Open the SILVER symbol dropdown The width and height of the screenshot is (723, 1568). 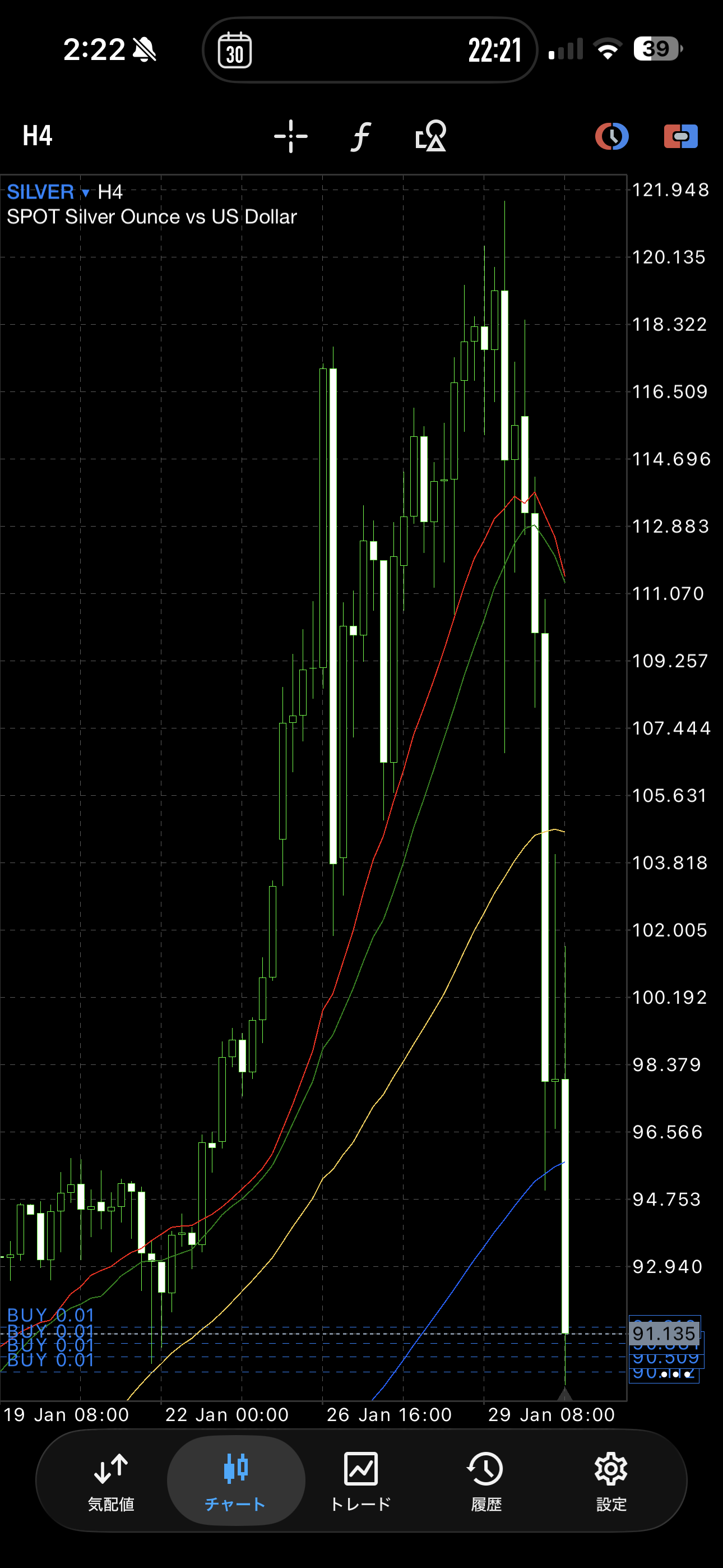coord(49,192)
